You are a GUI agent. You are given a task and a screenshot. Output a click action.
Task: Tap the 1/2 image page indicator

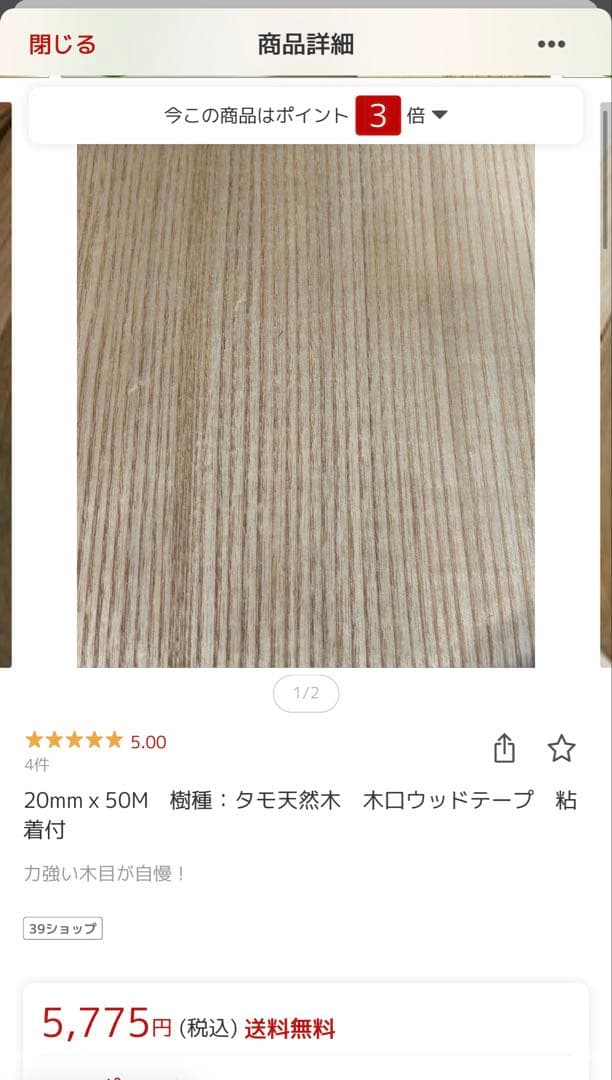click(306, 693)
